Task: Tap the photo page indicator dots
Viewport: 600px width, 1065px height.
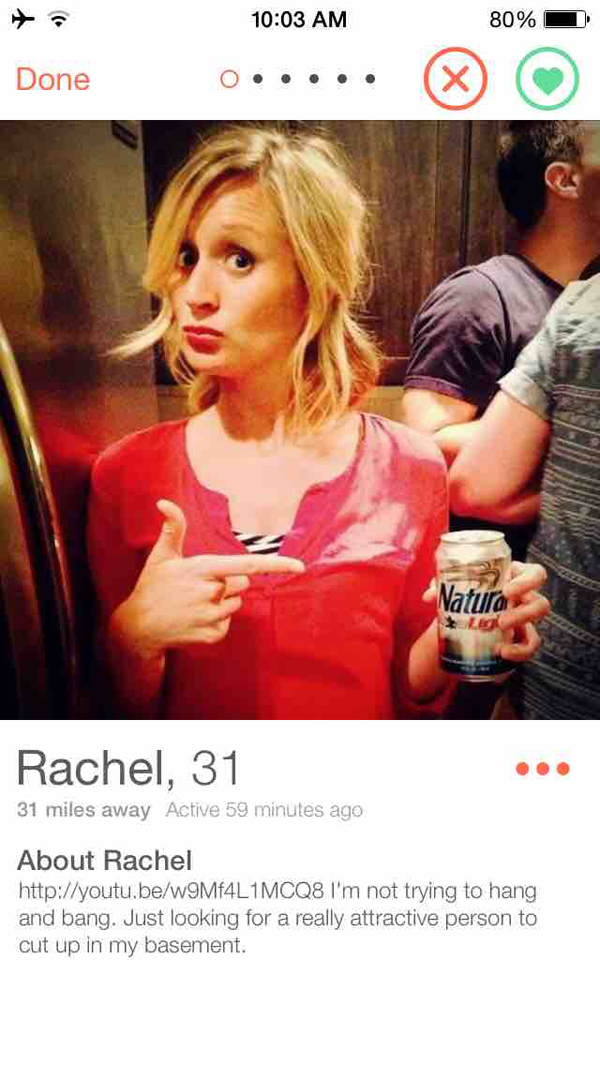Action: (x=298, y=79)
